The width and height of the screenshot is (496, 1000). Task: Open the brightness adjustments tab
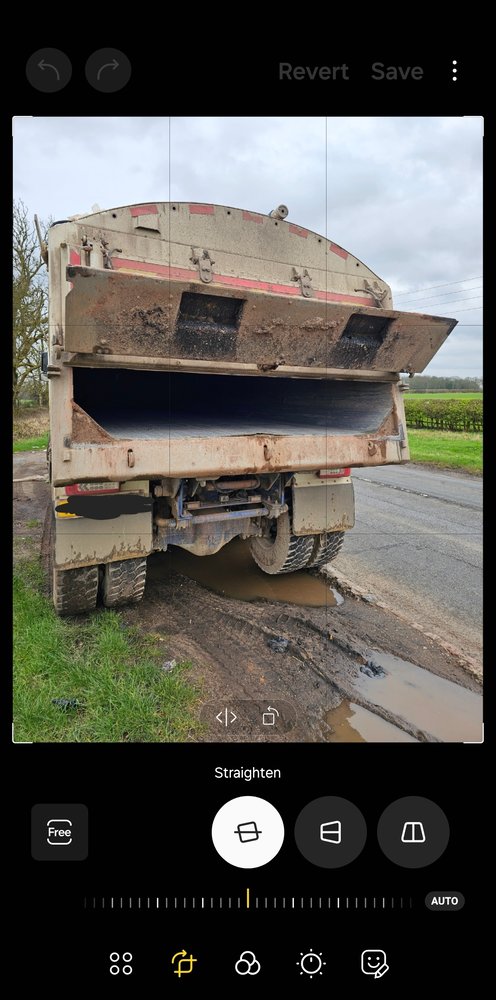pyautogui.click(x=311, y=963)
